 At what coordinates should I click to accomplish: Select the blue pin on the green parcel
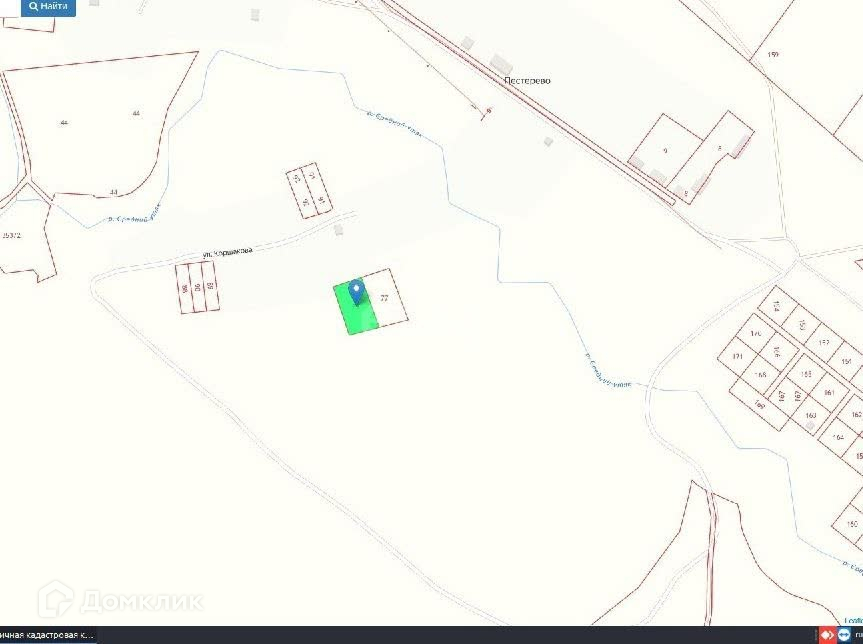[x=357, y=292]
